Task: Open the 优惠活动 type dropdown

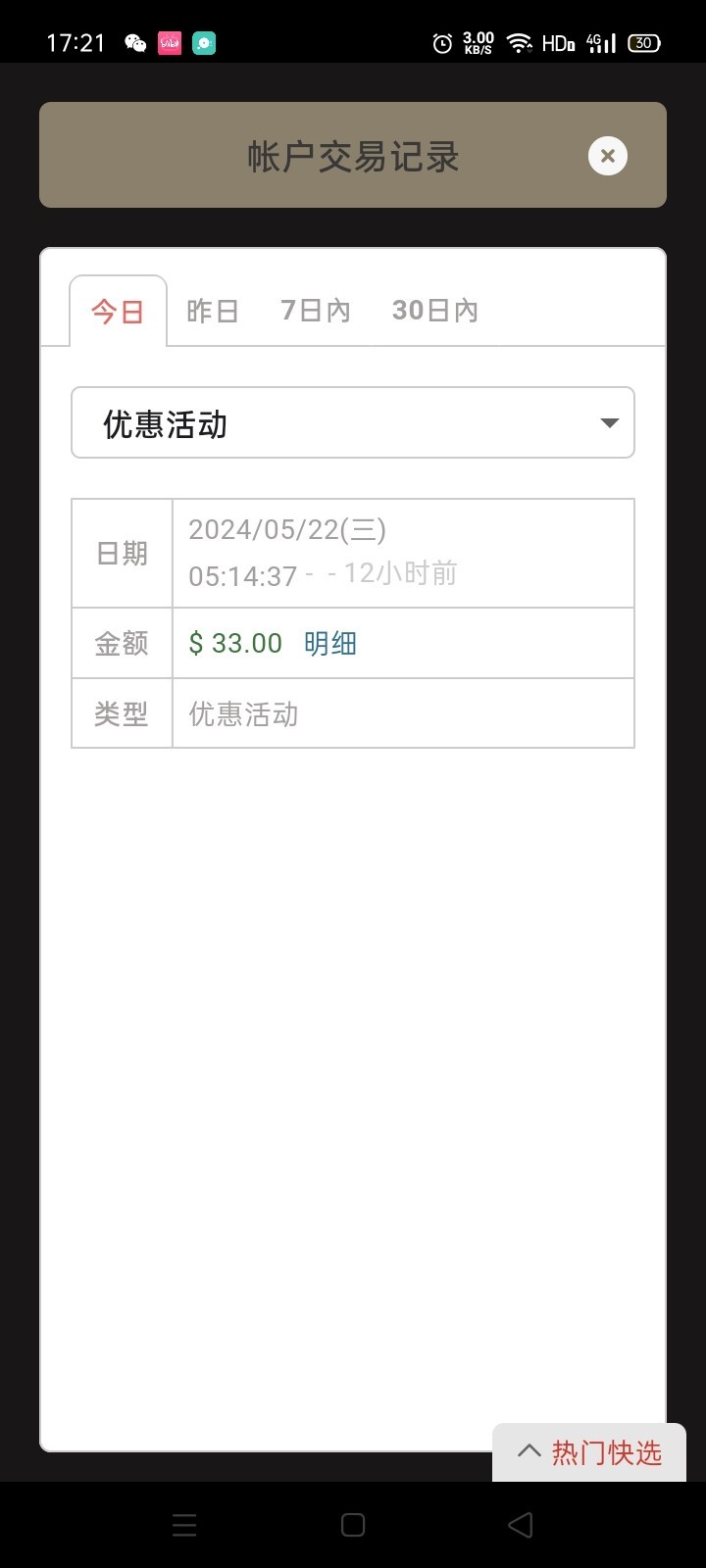Action: pyautogui.click(x=353, y=423)
